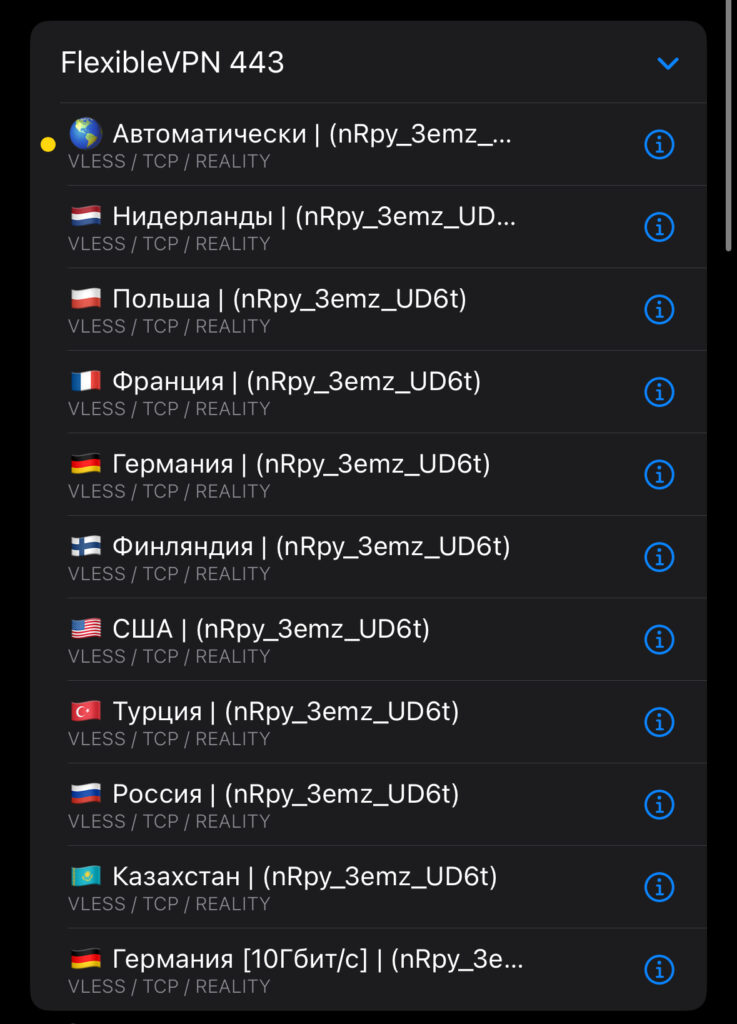The image size is (737, 1024).
Task: Open info for the Автоматически server
Action: point(658,145)
